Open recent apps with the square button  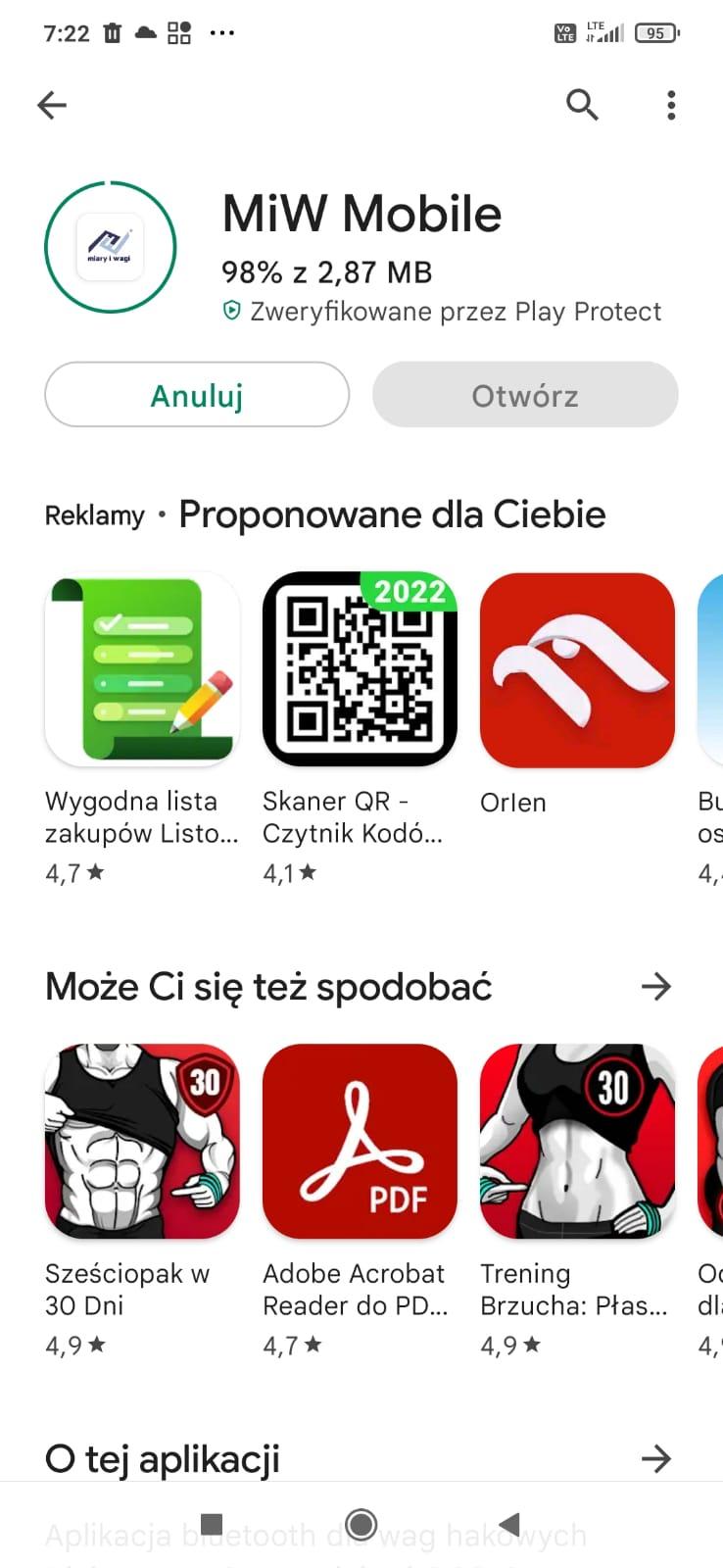click(x=212, y=1524)
